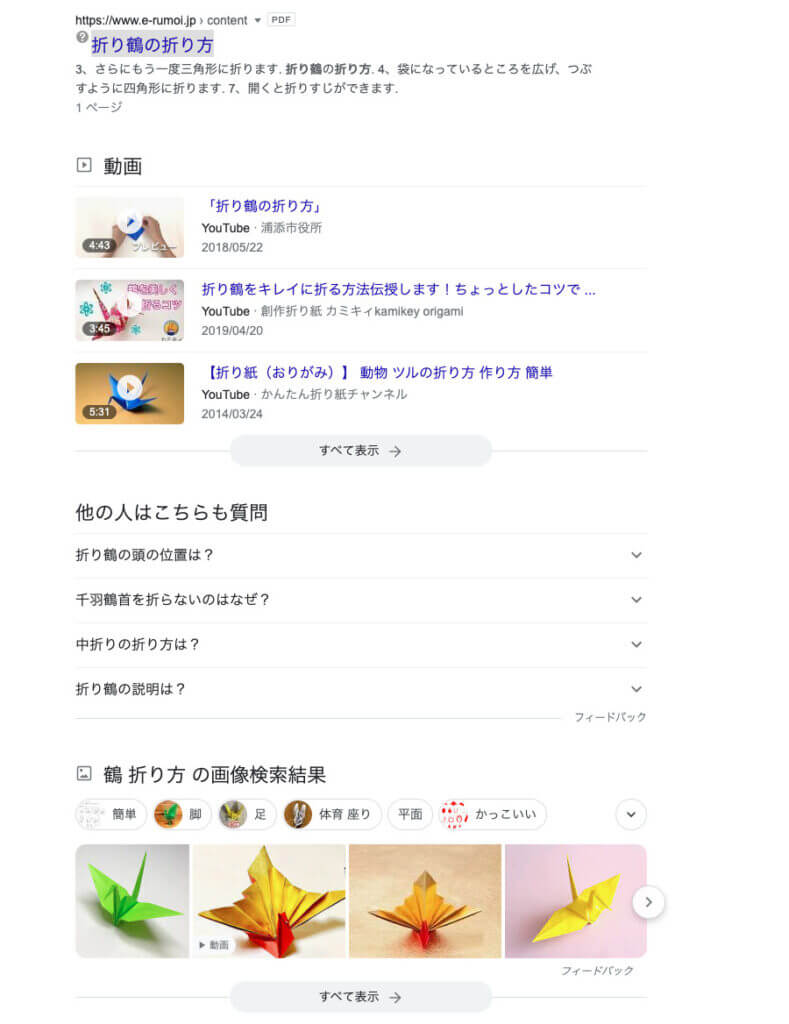The width and height of the screenshot is (789, 1024).
Task: Select the かっこいい image filter chip
Action: [493, 814]
